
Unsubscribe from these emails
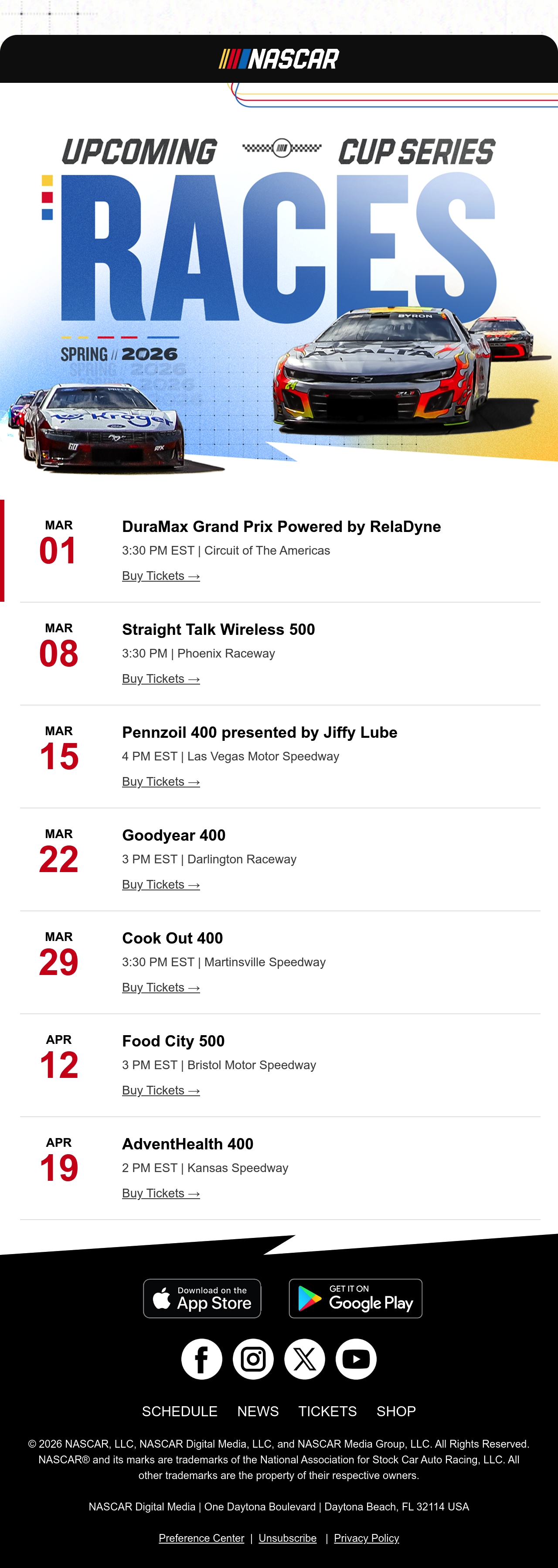pos(287,1538)
